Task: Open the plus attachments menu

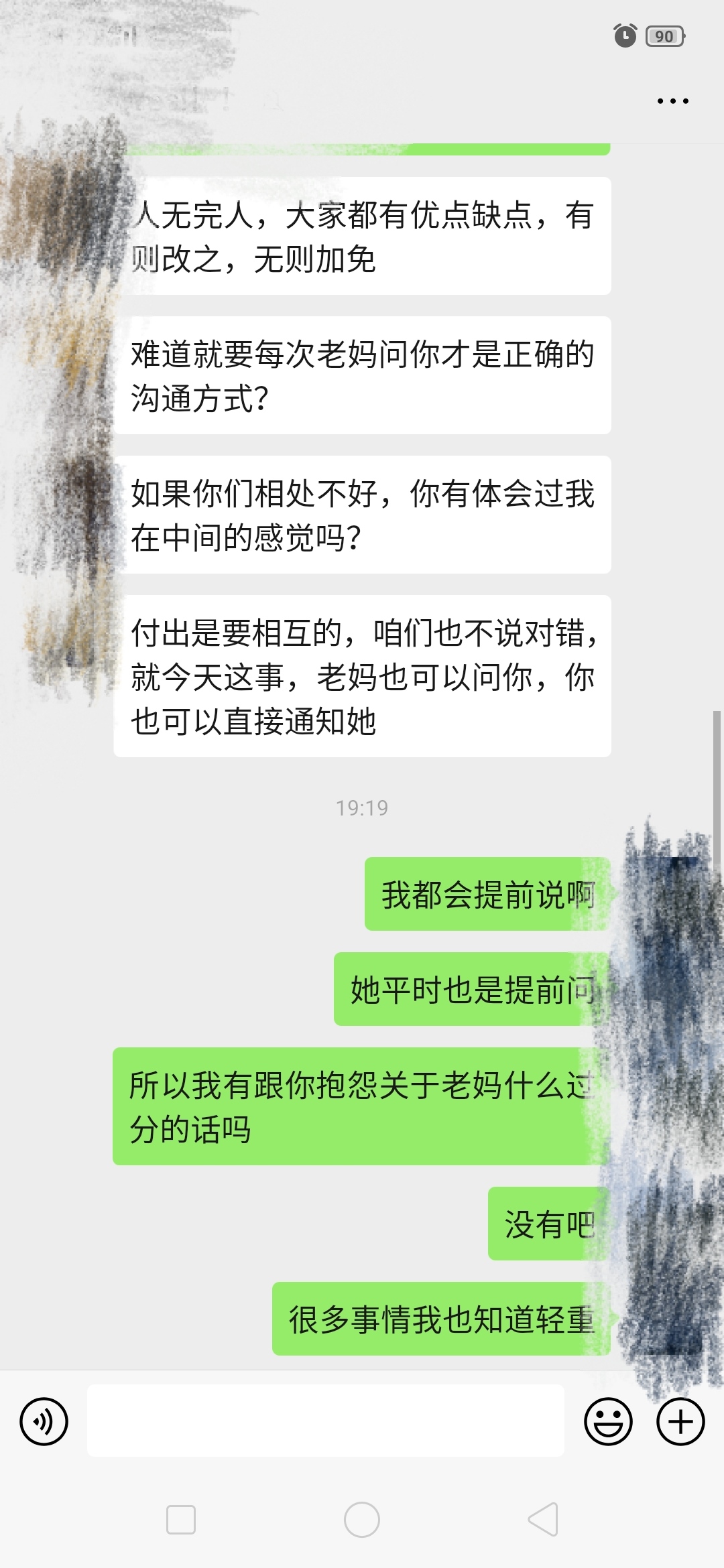Action: 680,1421
